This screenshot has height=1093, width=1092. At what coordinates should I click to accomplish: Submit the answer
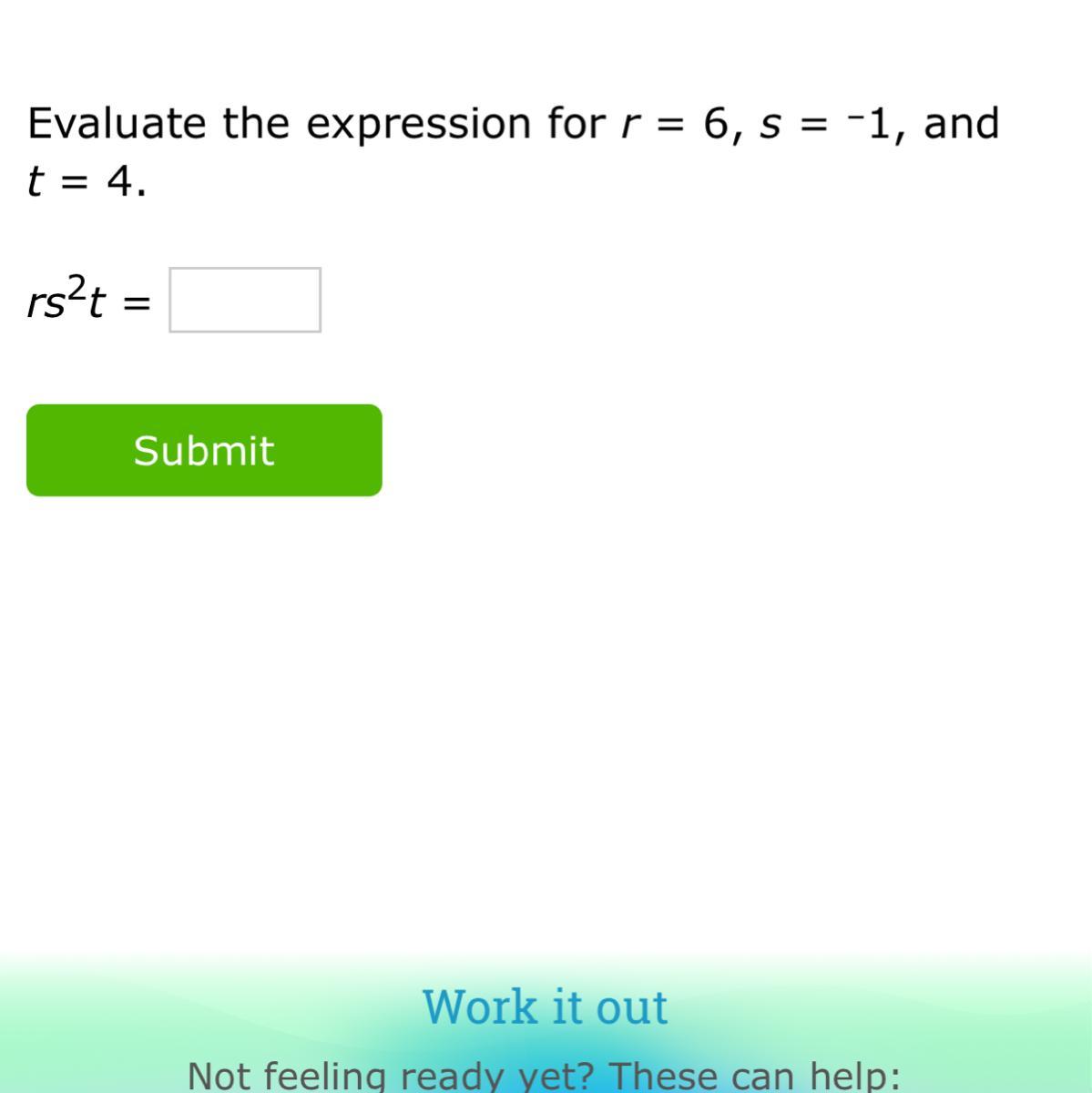click(204, 450)
